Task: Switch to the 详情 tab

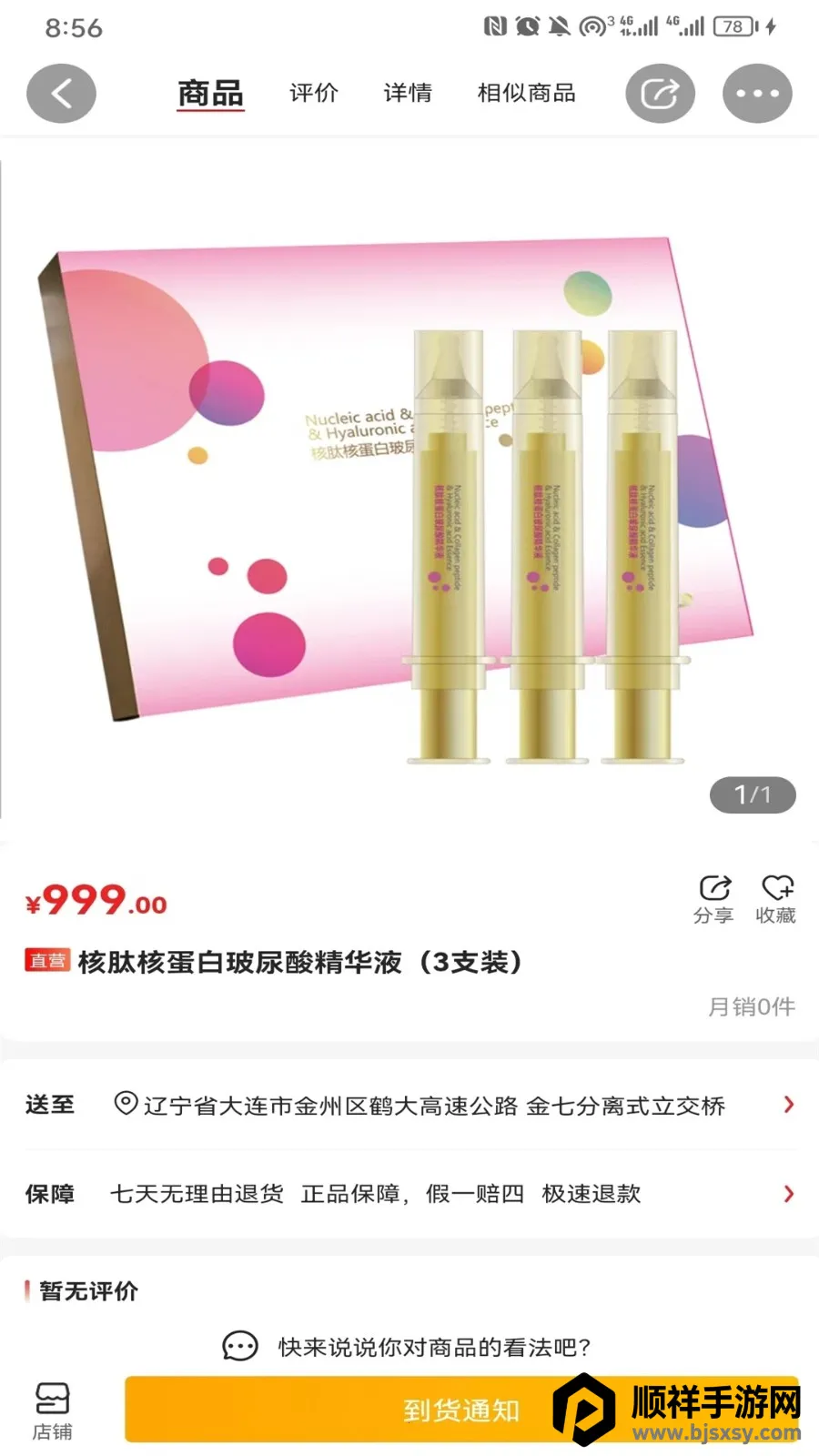Action: coord(408,93)
